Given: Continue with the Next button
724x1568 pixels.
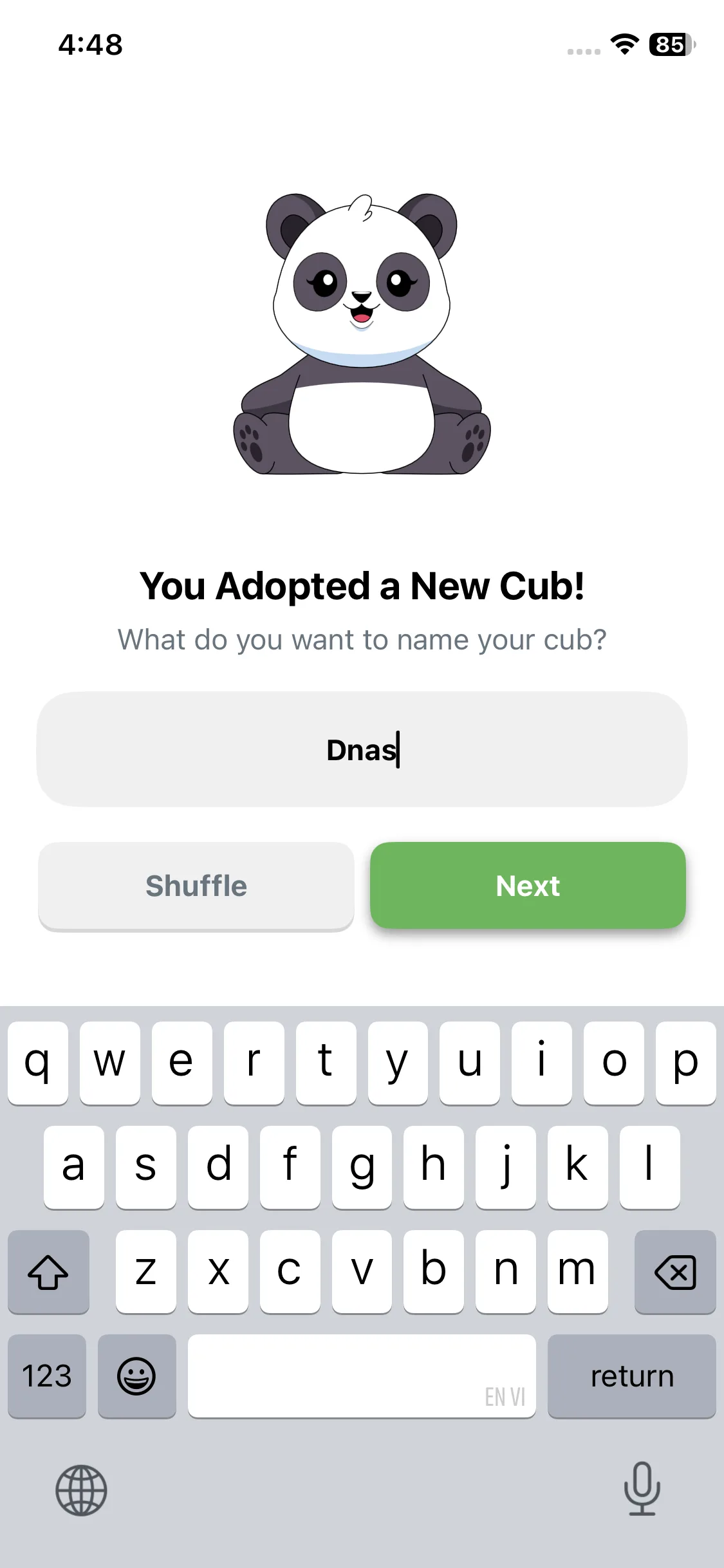Looking at the screenshot, I should (x=528, y=886).
